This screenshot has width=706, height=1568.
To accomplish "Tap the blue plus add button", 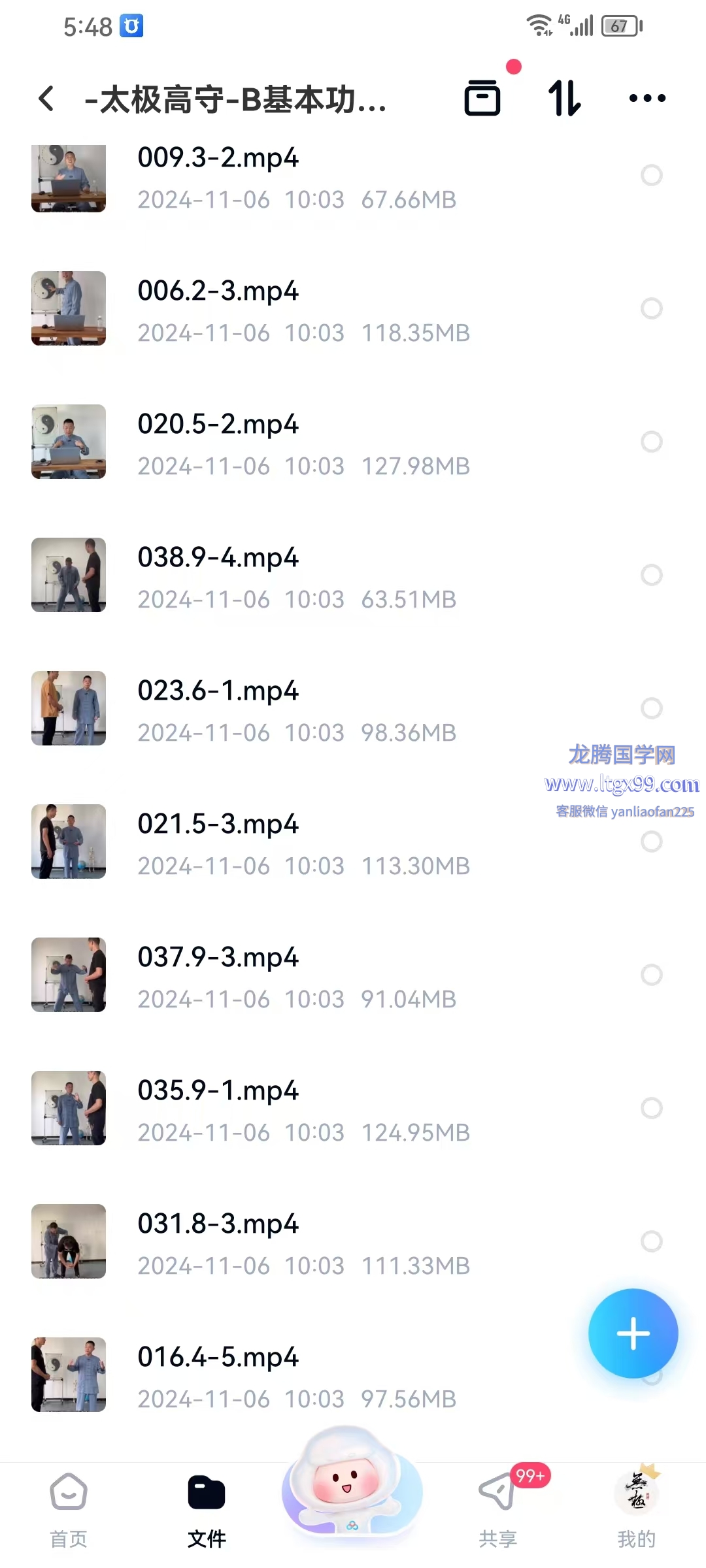I will pos(633,1333).
